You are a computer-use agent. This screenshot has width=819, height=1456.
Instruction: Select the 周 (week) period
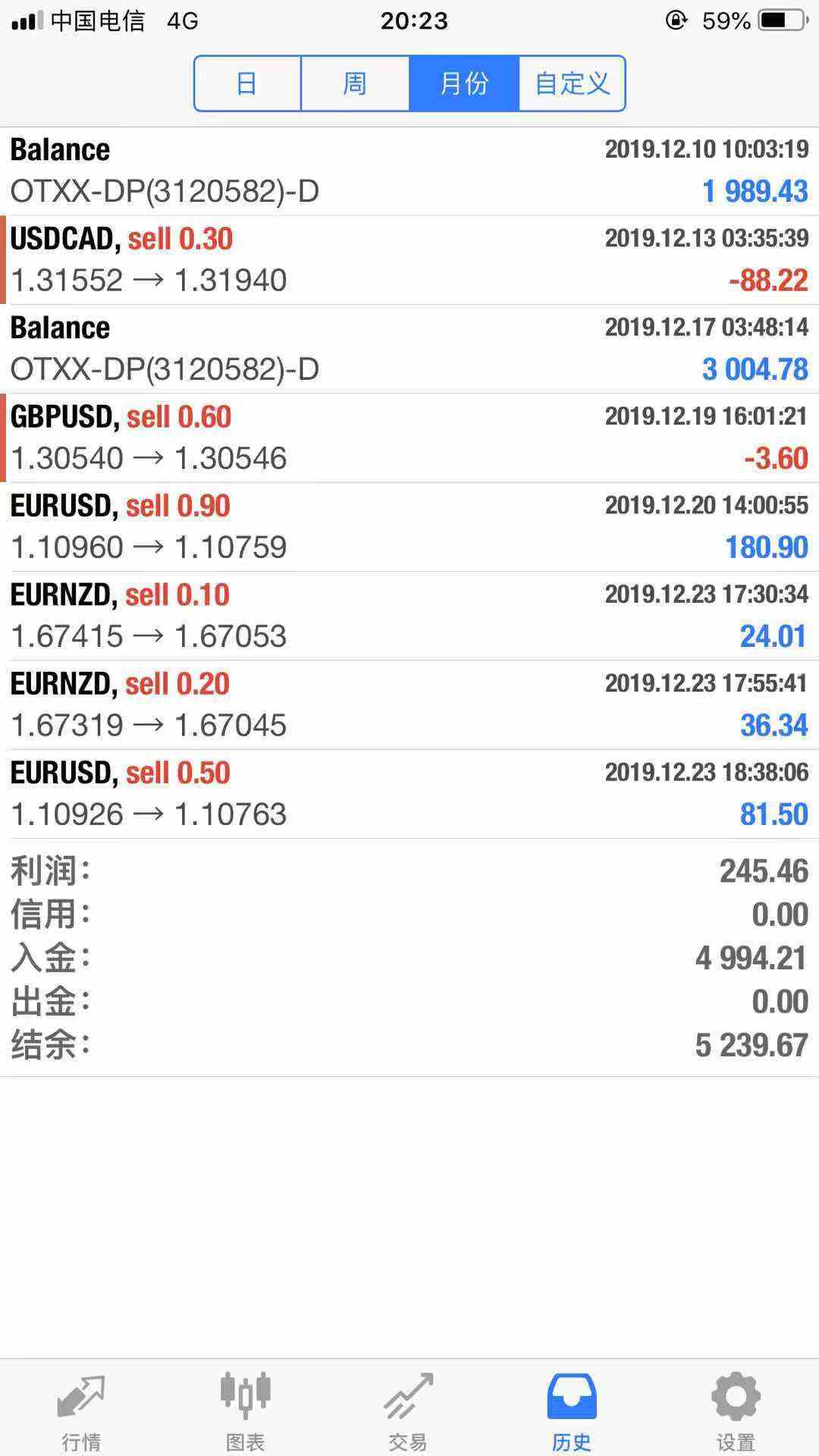(x=355, y=83)
